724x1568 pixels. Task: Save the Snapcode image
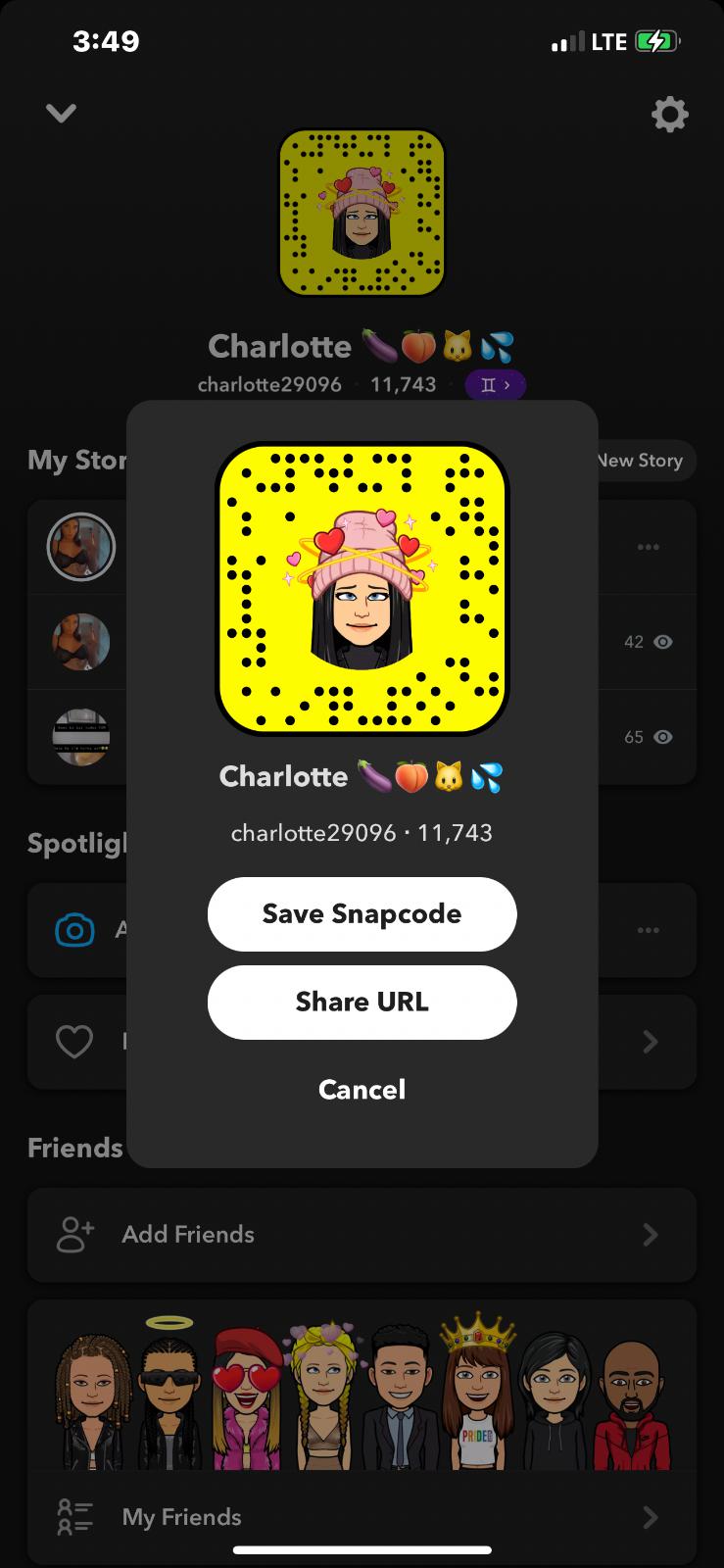[362, 913]
